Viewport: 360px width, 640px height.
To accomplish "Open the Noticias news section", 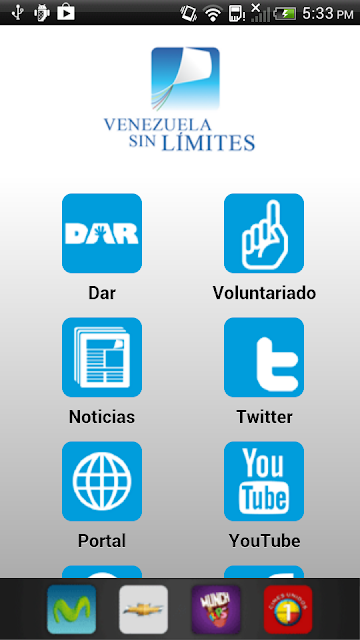I will [102, 358].
